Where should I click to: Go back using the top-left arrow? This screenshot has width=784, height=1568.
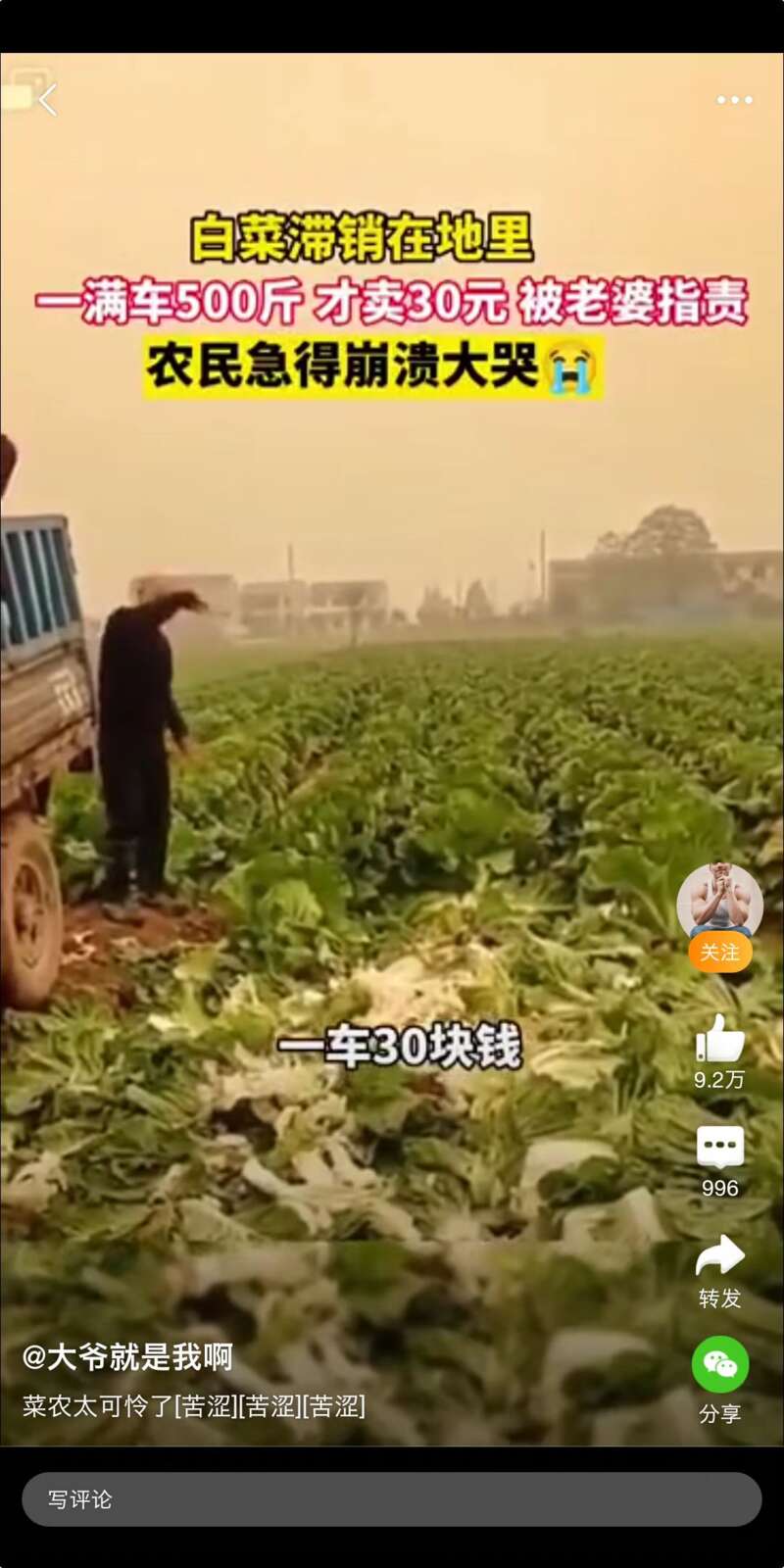tap(47, 99)
